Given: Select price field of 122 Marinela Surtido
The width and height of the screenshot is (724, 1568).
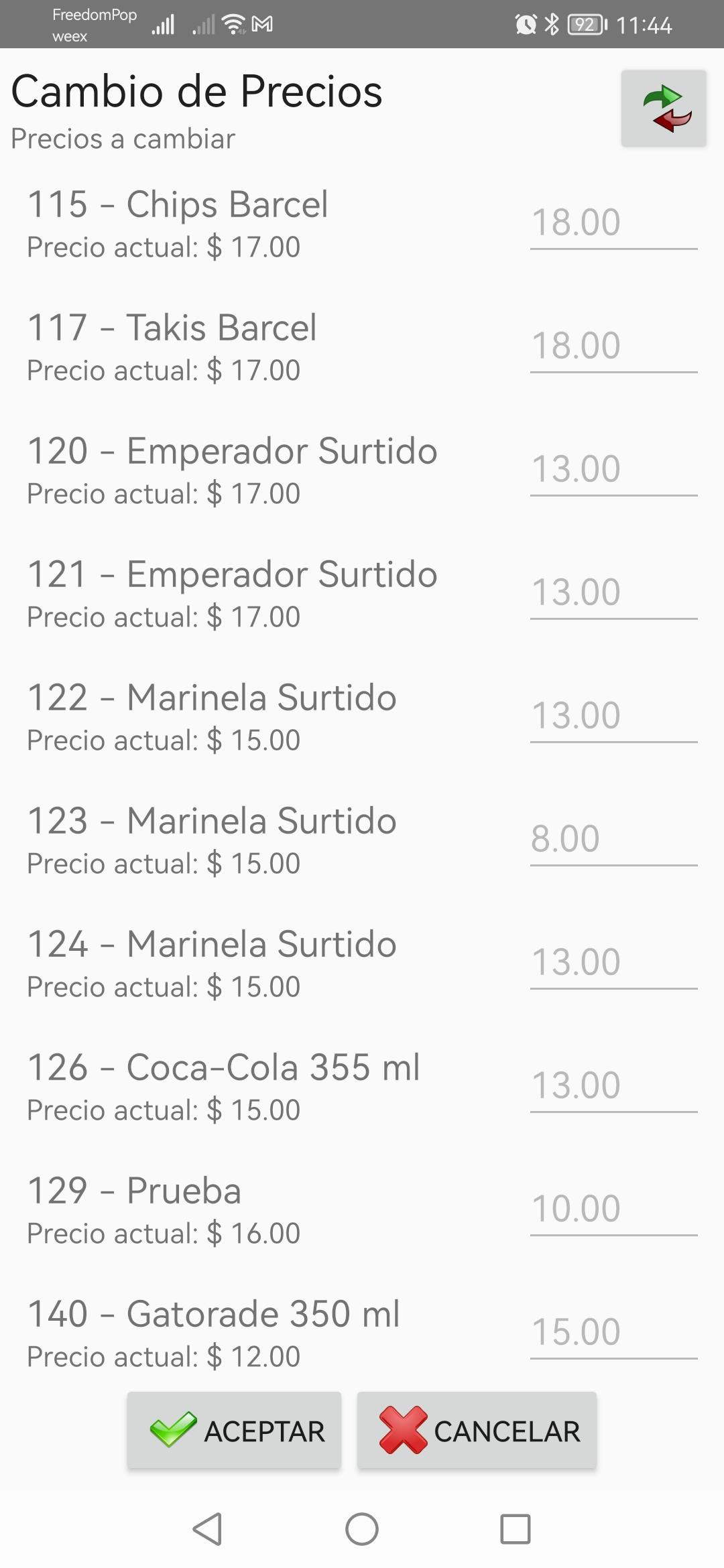Looking at the screenshot, I should 613,716.
